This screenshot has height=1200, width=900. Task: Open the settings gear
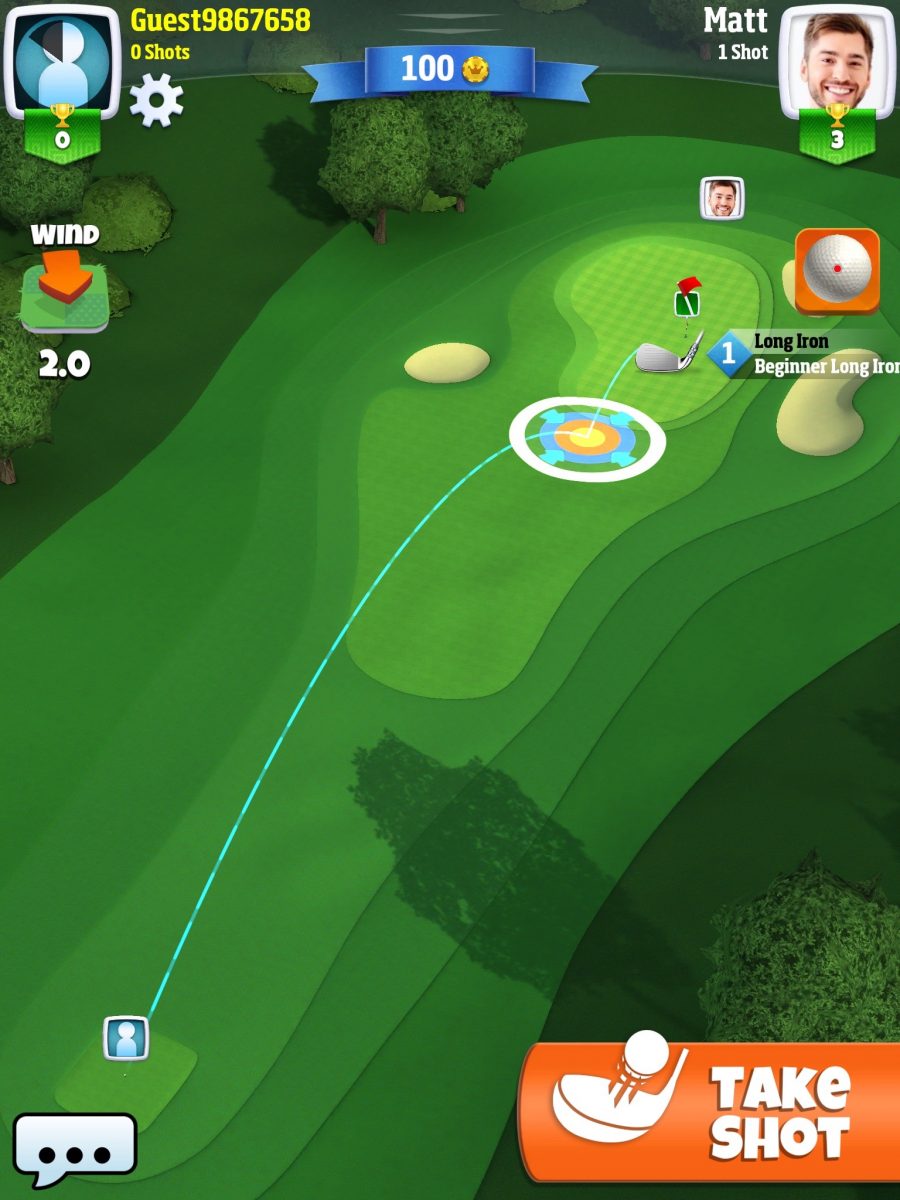(157, 100)
